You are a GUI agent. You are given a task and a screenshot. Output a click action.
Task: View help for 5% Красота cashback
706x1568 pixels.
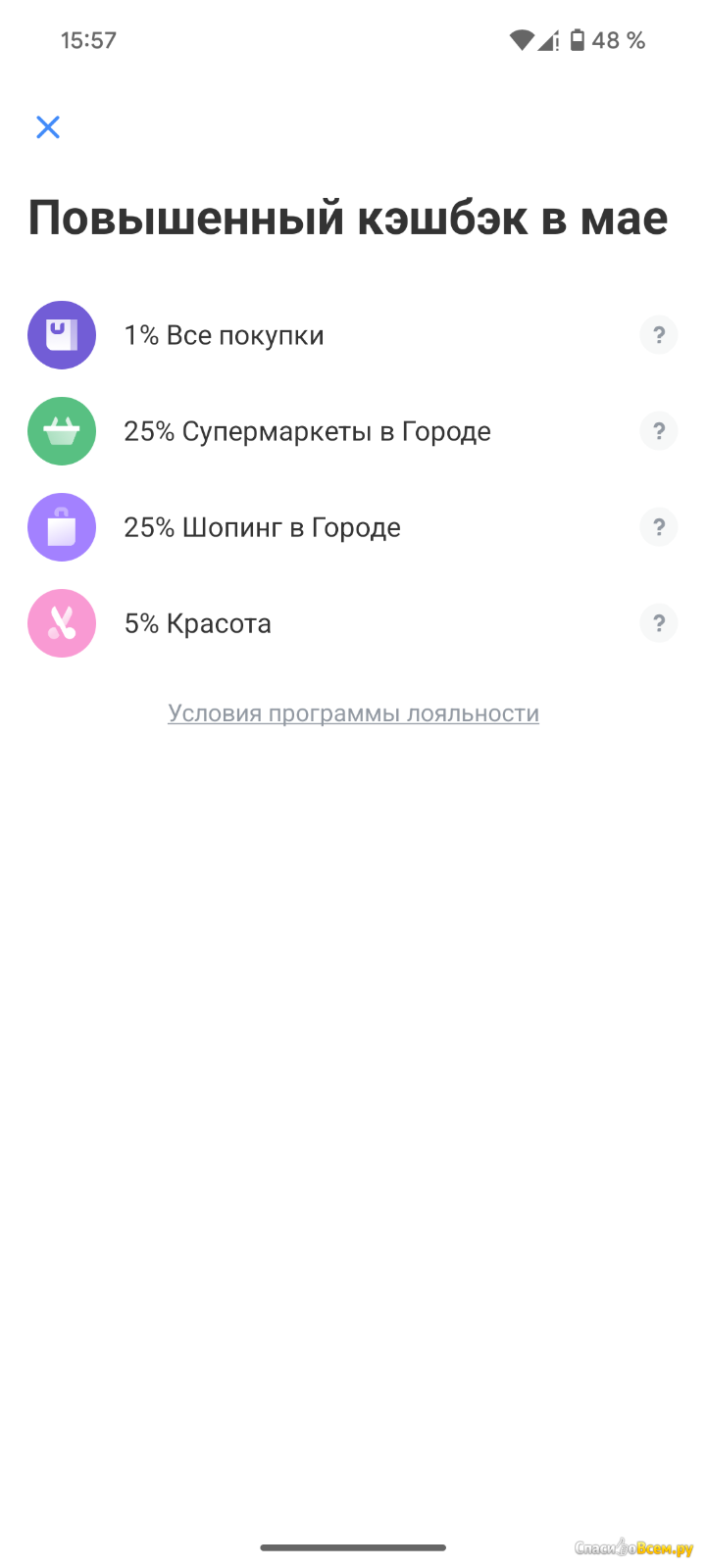click(659, 623)
